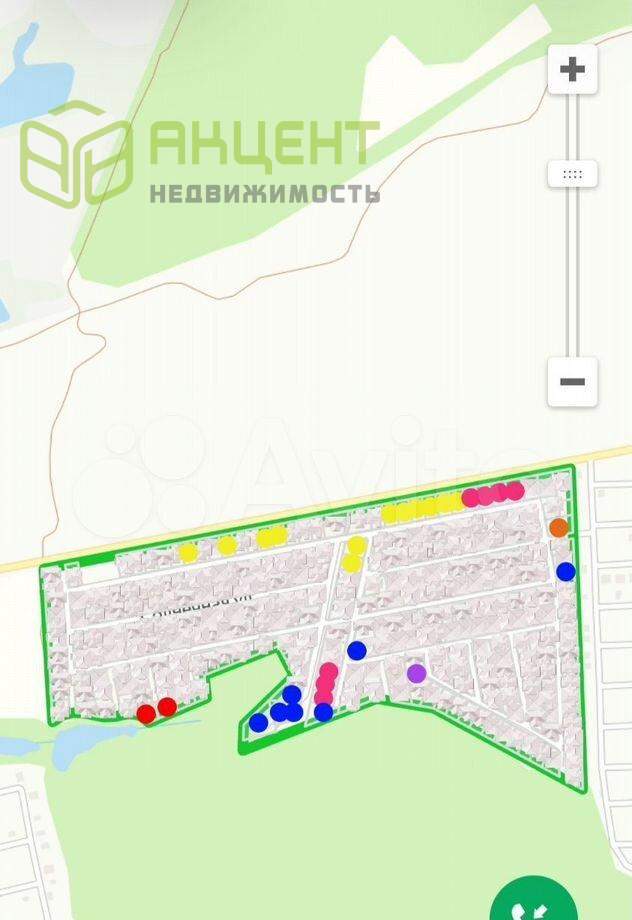Image resolution: width=632 pixels, height=920 pixels.
Task: Tap the zoom level slider handle
Action: click(x=572, y=174)
